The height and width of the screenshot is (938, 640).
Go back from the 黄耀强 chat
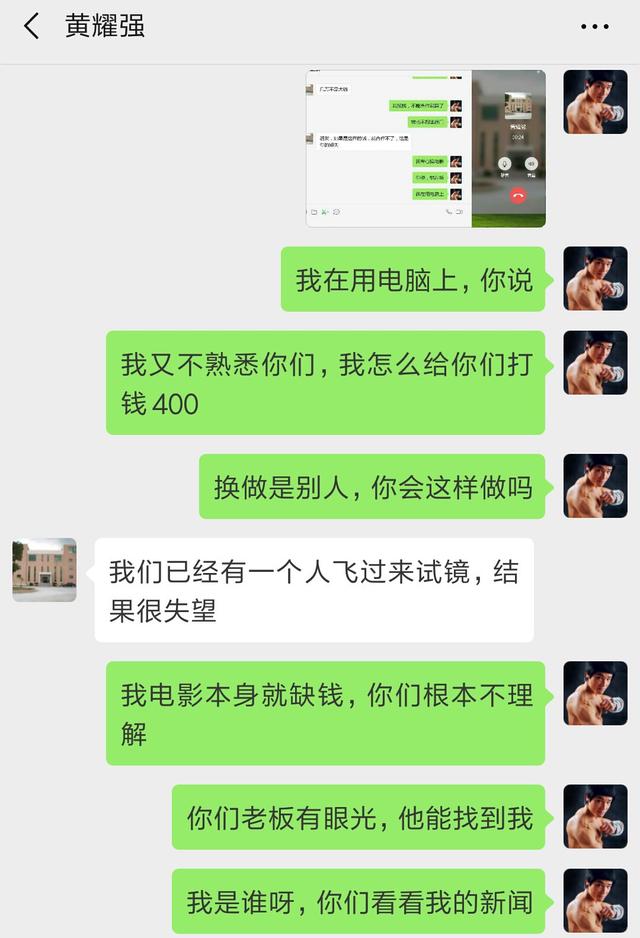click(x=32, y=26)
